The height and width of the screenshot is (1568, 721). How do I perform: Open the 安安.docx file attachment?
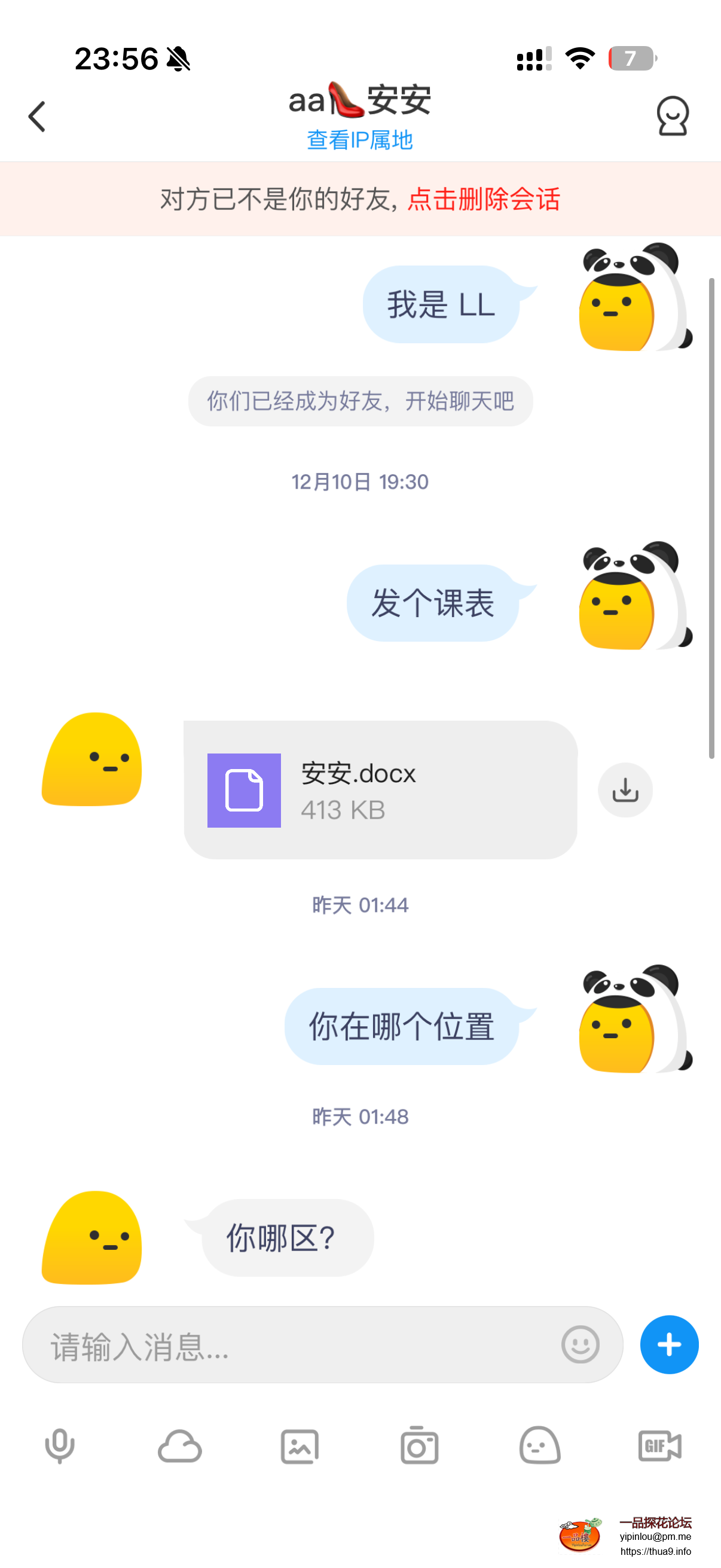pyautogui.click(x=380, y=790)
